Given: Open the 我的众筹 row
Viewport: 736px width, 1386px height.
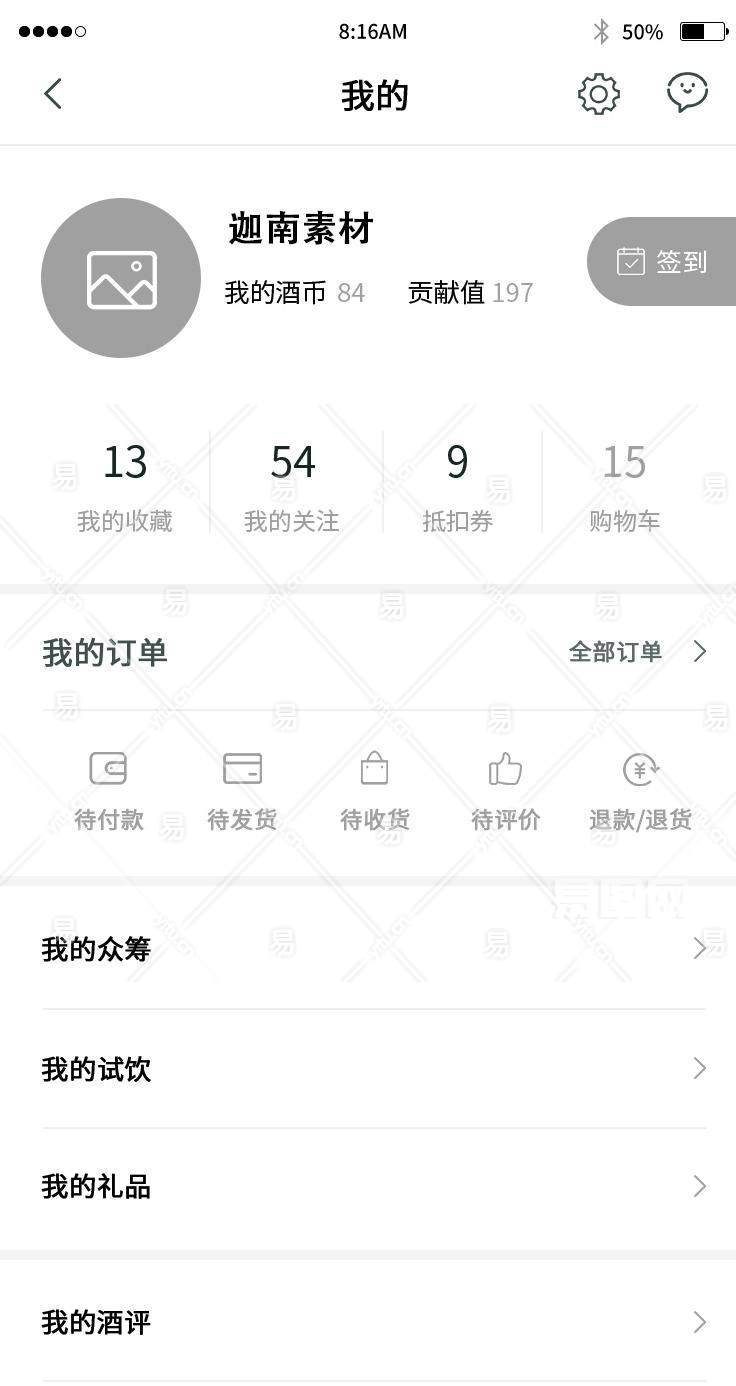Looking at the screenshot, I should point(372,949).
